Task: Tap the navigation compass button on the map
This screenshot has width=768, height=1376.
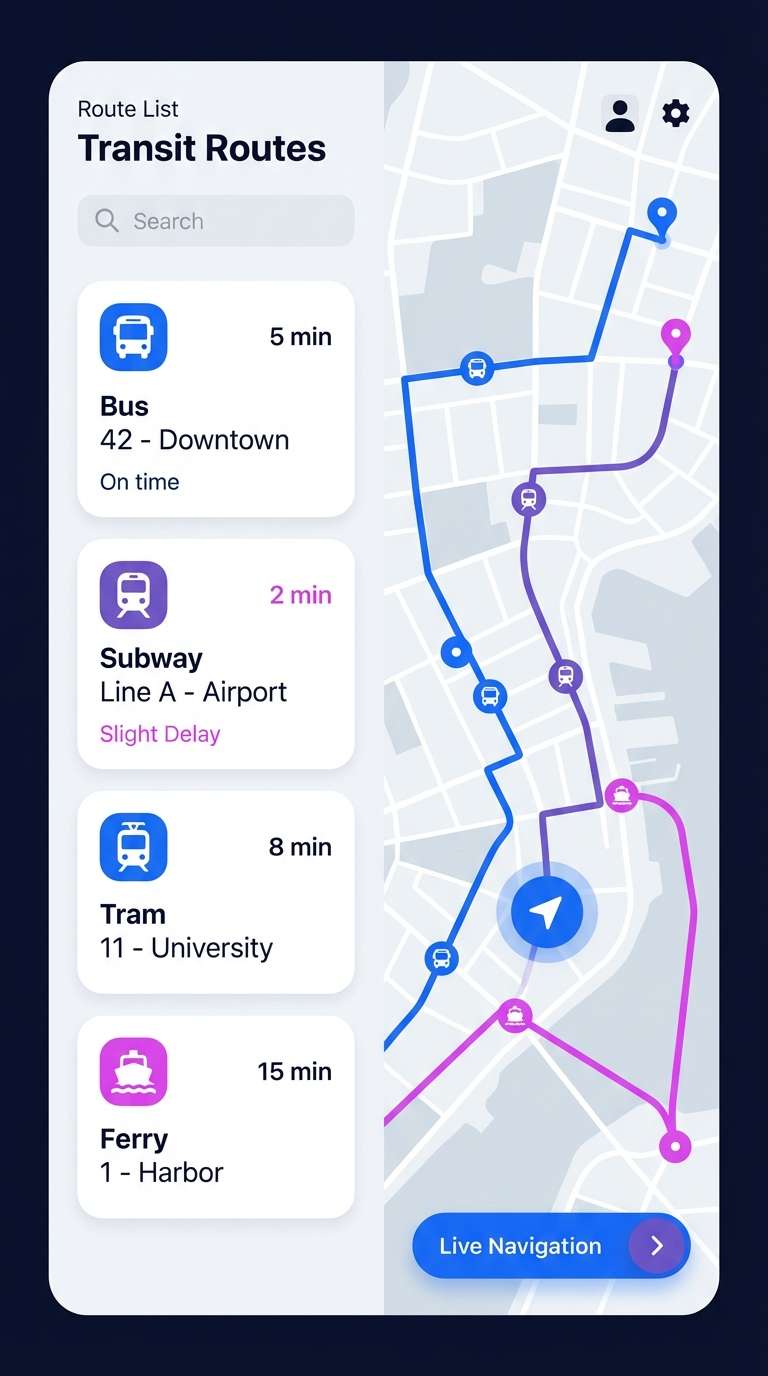Action: [545, 912]
